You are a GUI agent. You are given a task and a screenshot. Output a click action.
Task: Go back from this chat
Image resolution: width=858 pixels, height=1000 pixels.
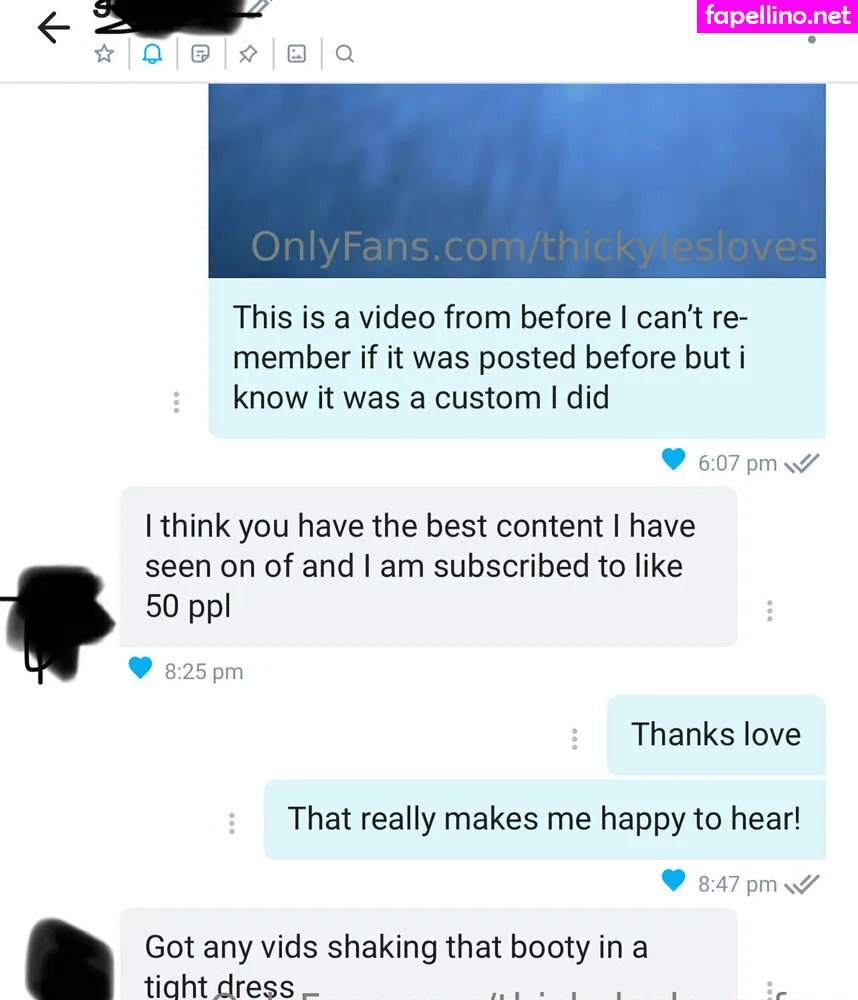tap(52, 28)
